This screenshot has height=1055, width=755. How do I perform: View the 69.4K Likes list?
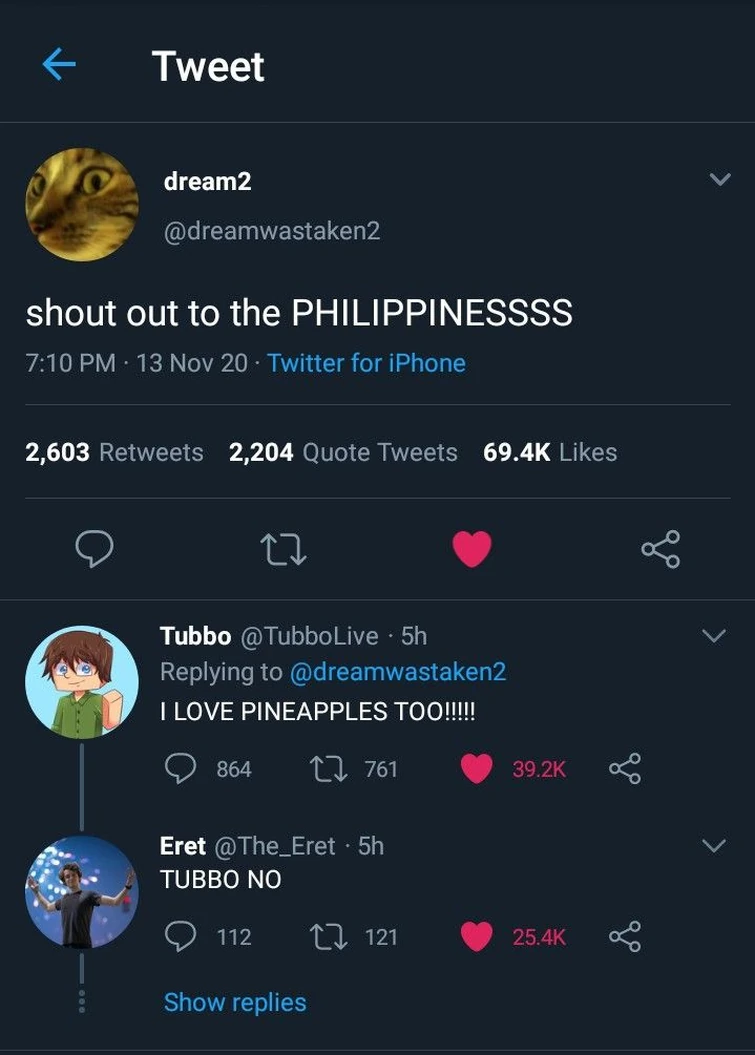click(x=551, y=452)
